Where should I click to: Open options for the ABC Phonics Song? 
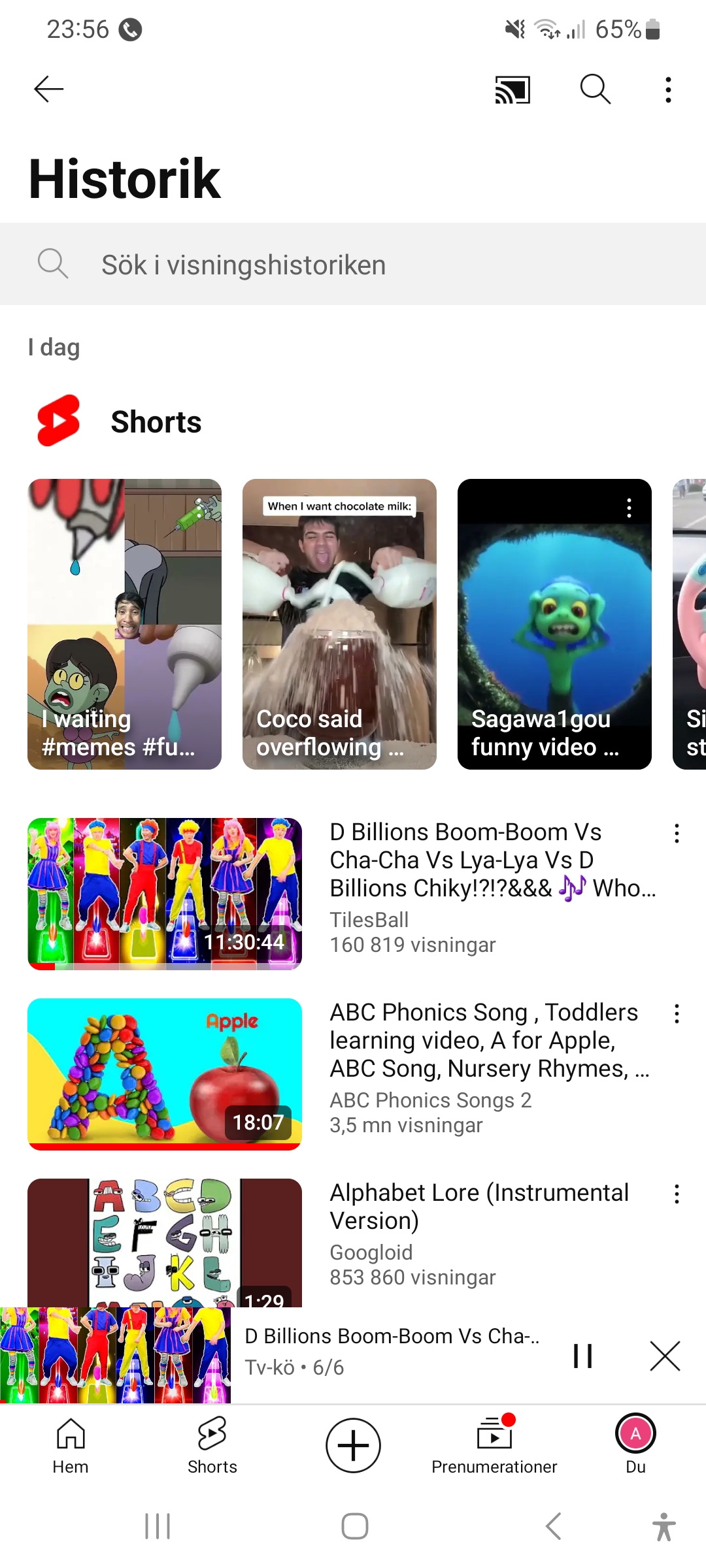pos(677,1013)
